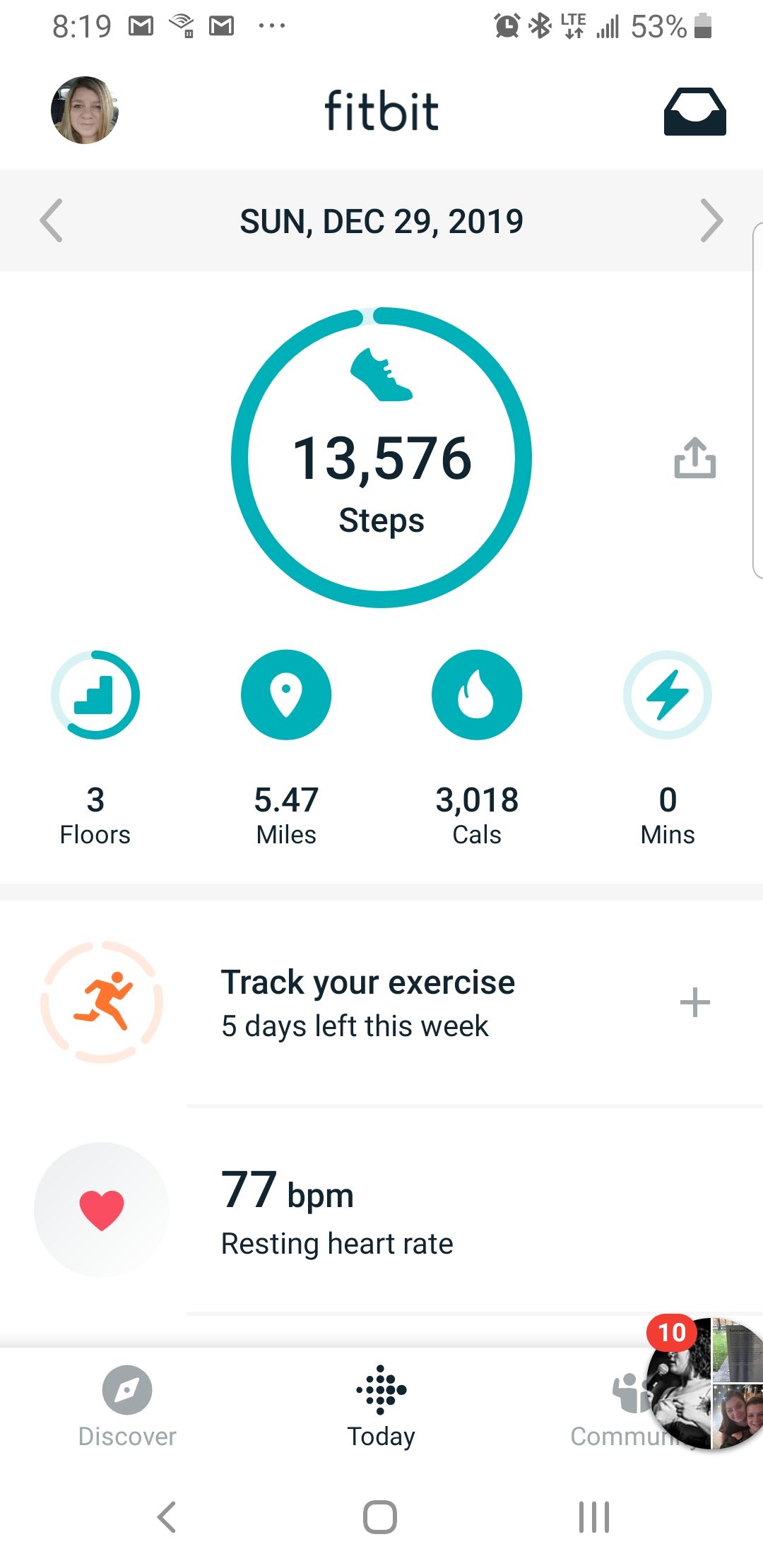Go to the next day
The height and width of the screenshot is (1568, 763).
[711, 221]
